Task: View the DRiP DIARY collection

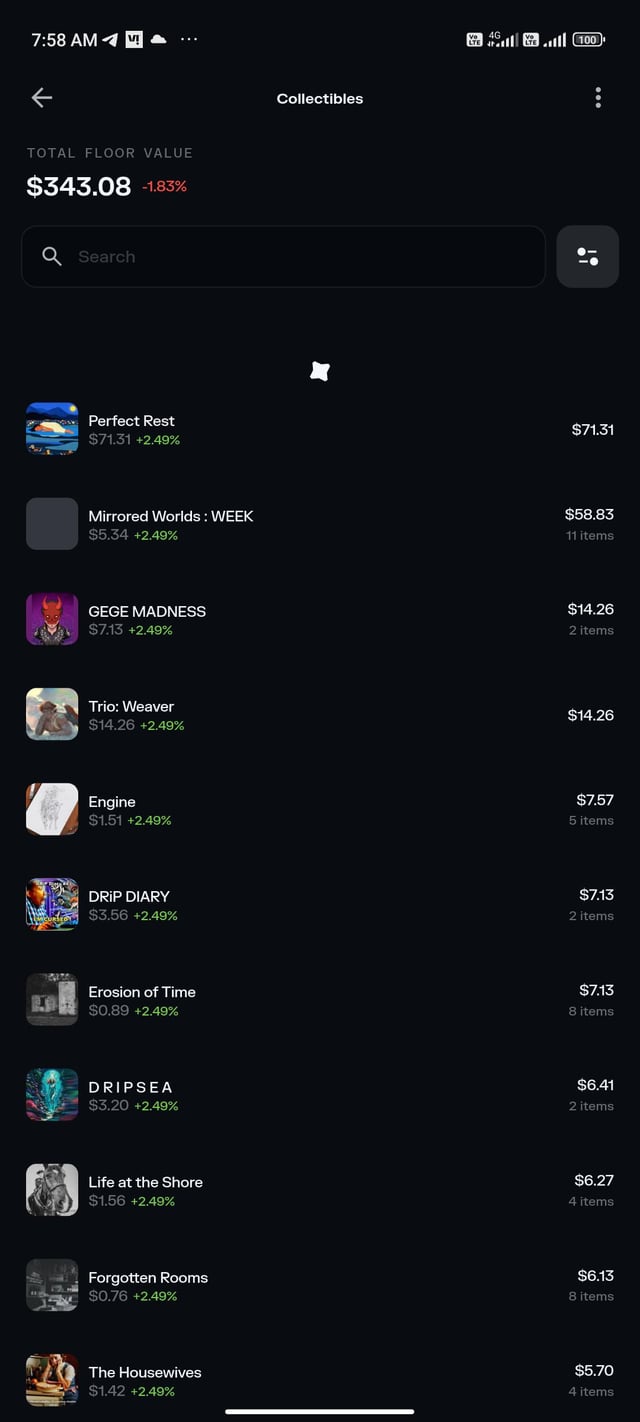Action: click(x=320, y=904)
